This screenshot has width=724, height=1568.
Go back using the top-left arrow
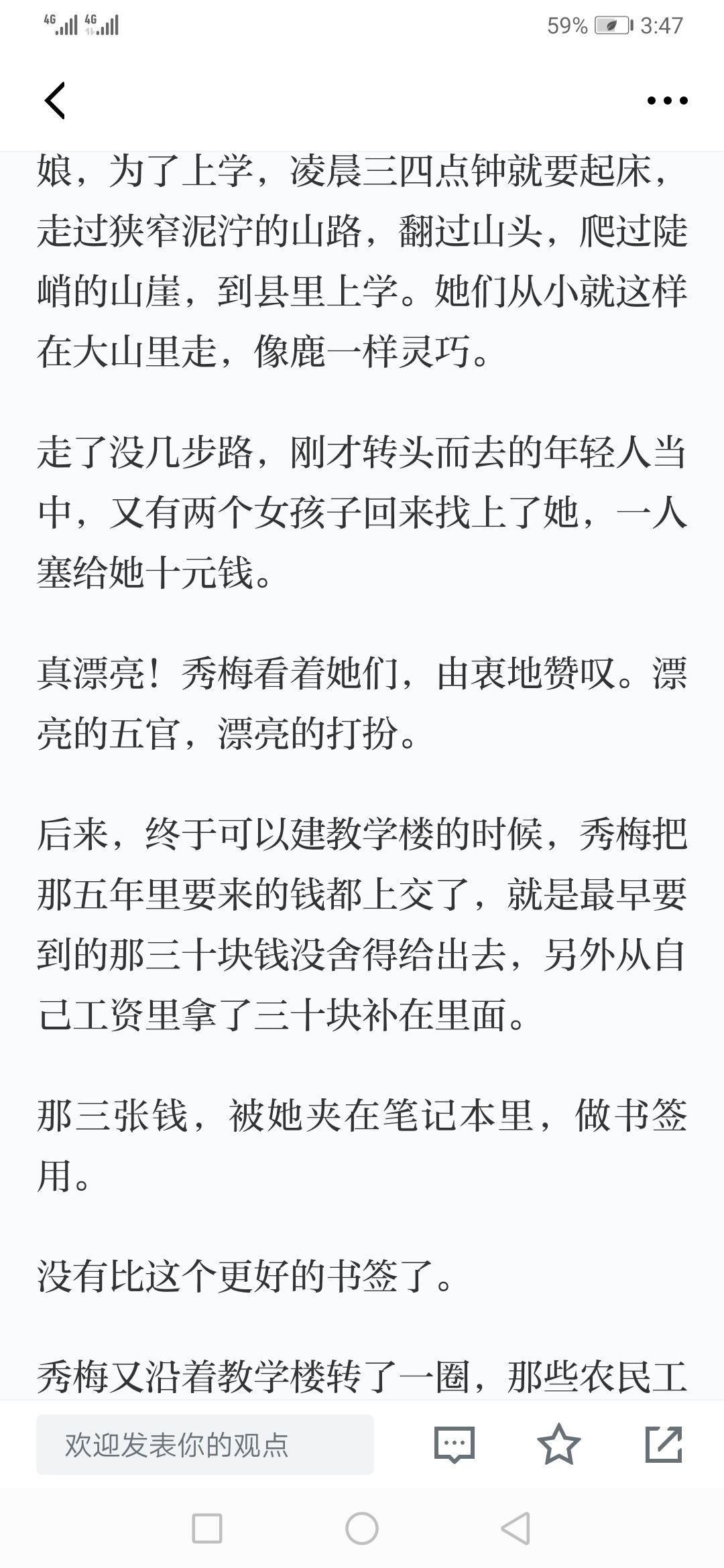[x=55, y=101]
